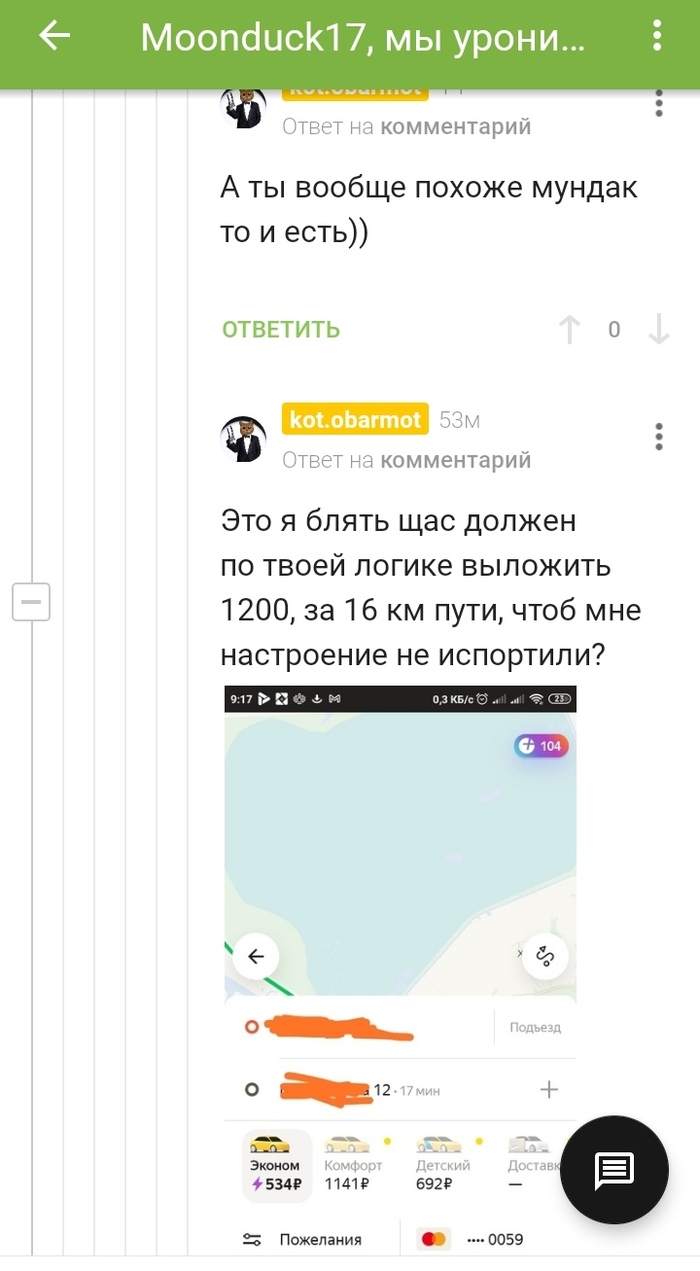Go back using the top arrow
The image size is (700, 1271).
coord(54,37)
